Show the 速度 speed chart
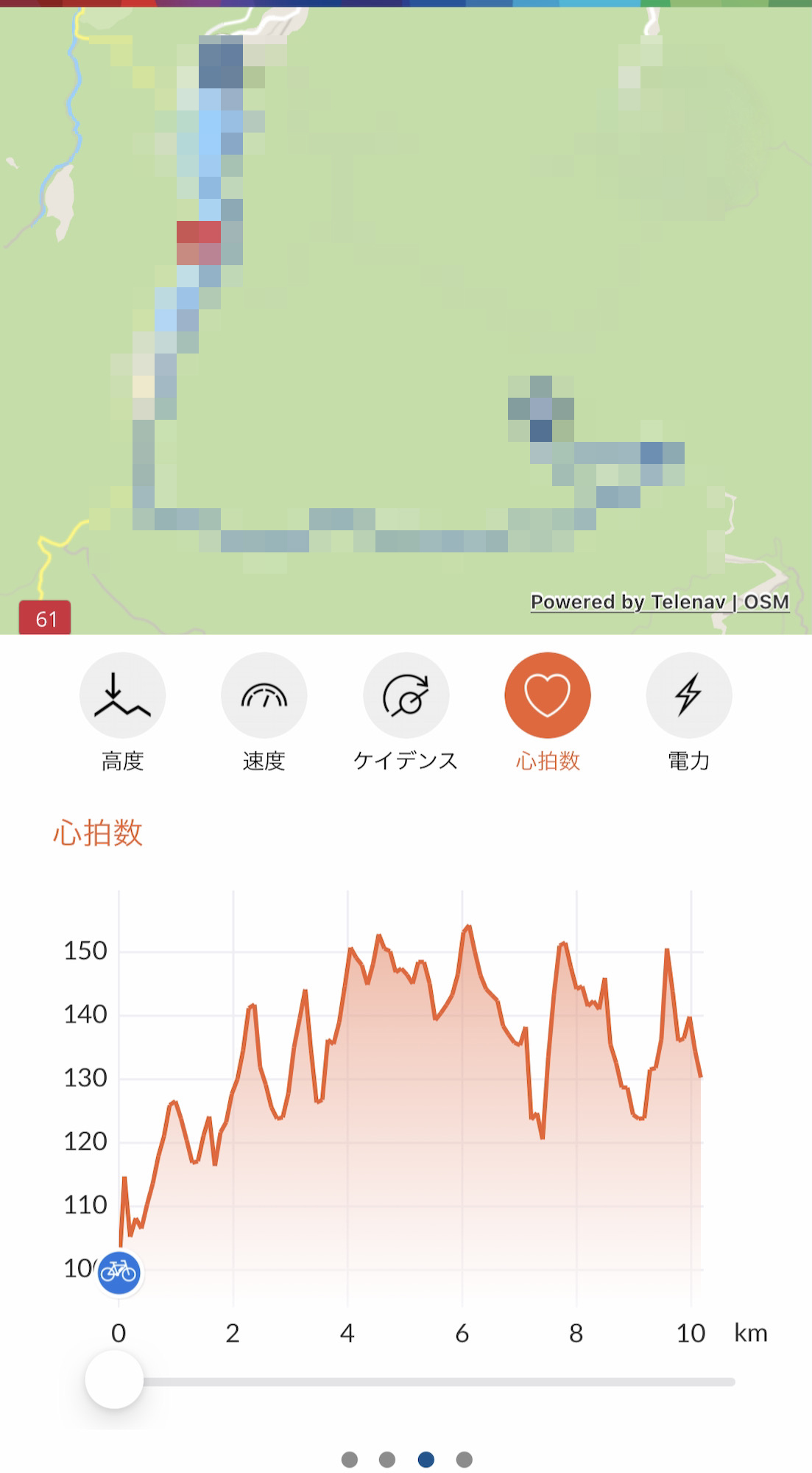This screenshot has height=1473, width=812. (264, 695)
